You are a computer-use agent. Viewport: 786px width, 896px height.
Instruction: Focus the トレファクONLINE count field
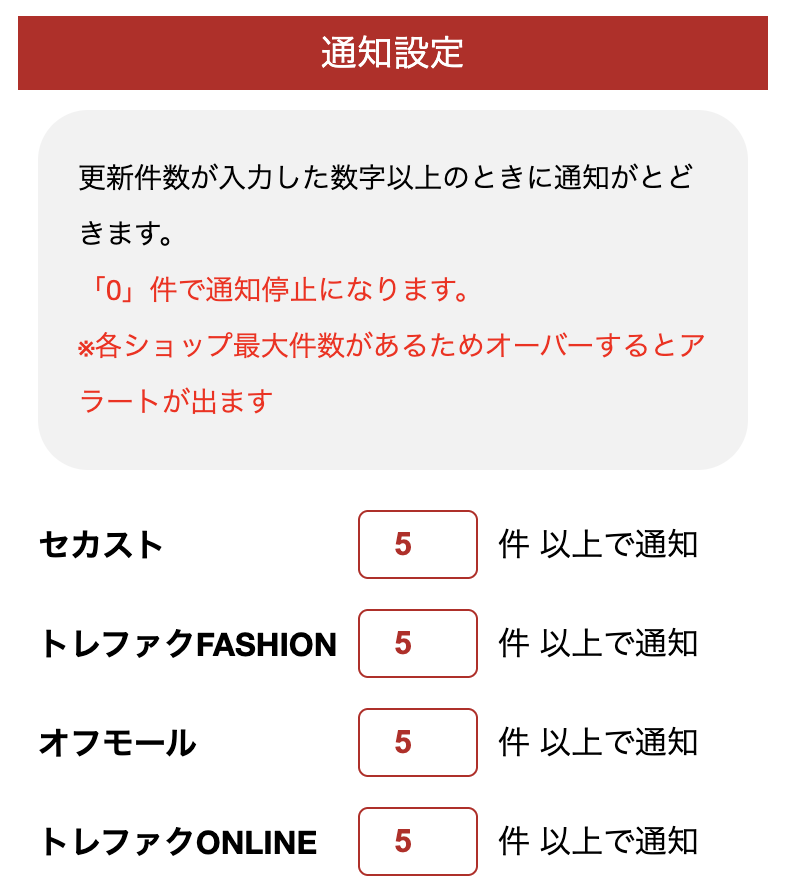click(x=418, y=841)
